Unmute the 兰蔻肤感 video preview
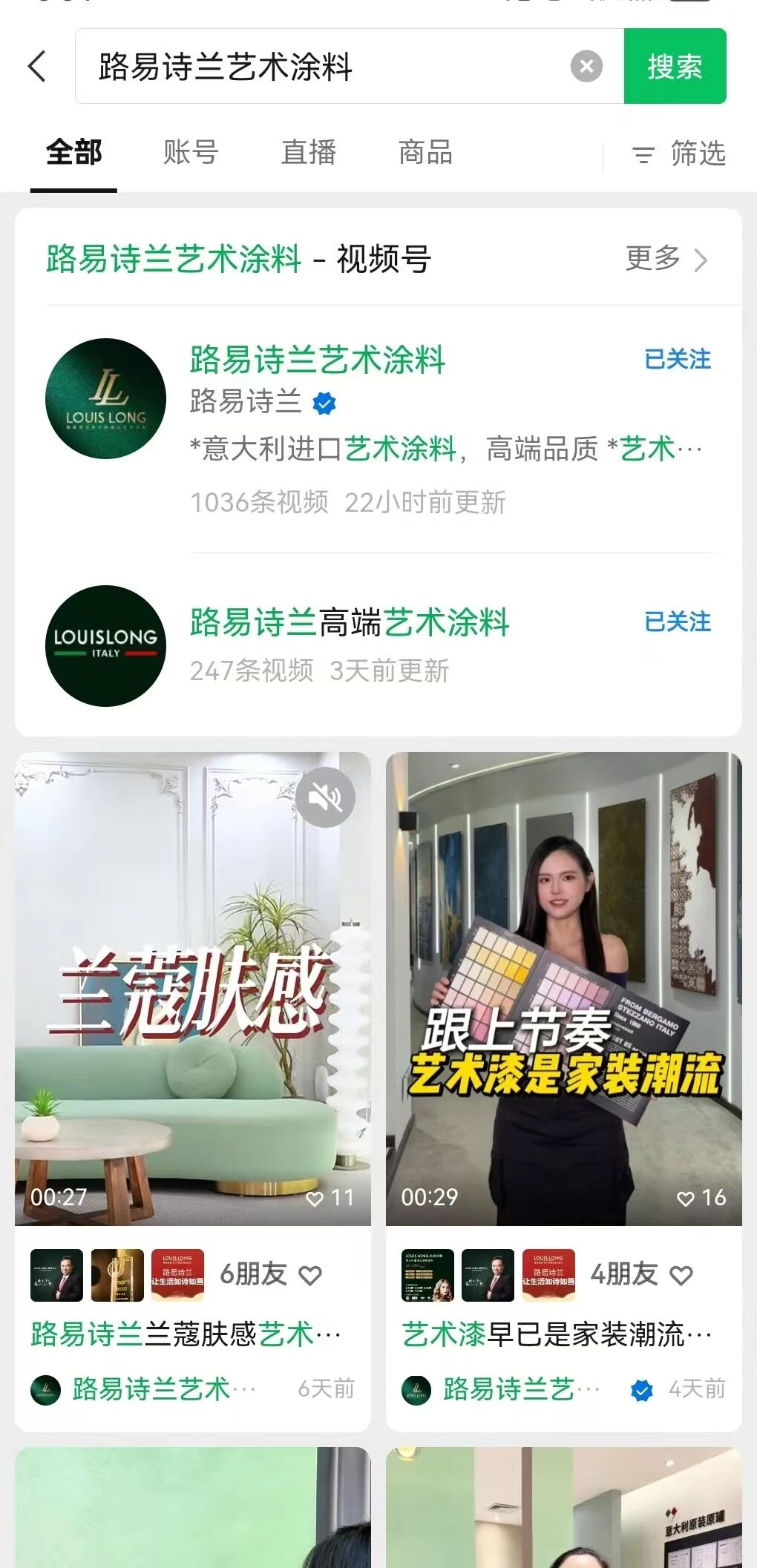The image size is (757, 1568). (325, 797)
